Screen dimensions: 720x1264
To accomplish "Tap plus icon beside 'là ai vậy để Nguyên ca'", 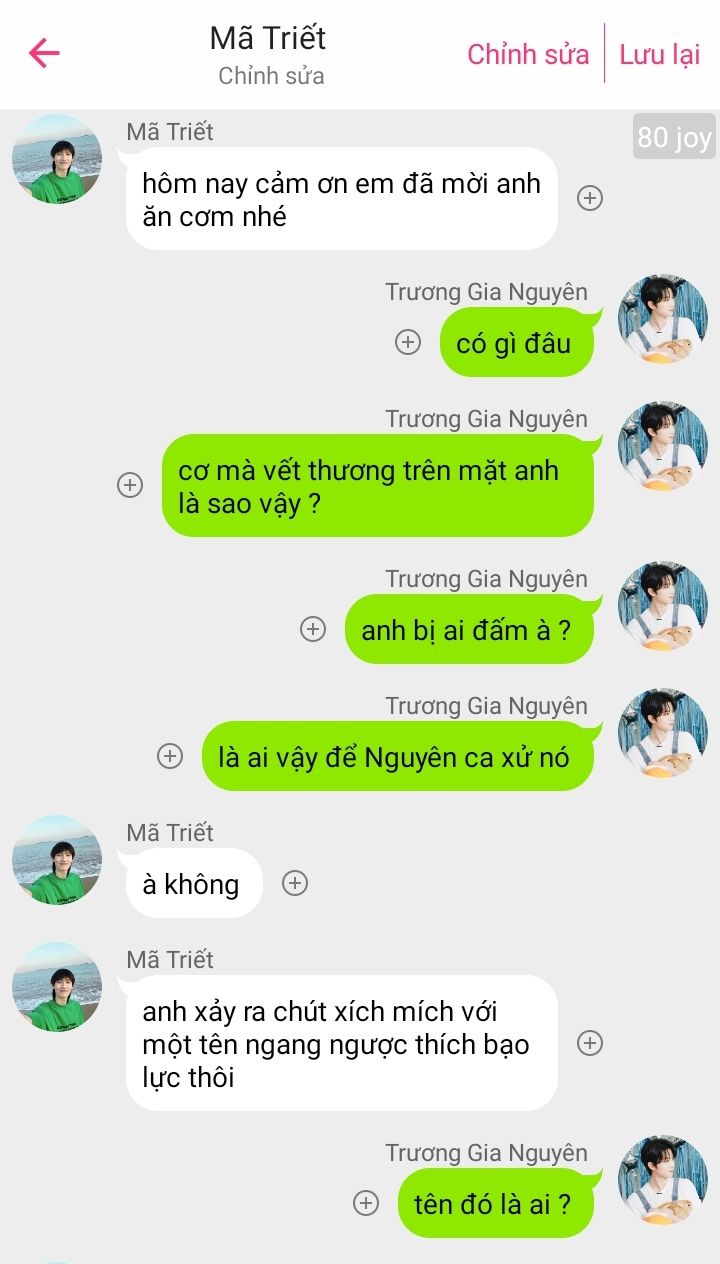I will point(170,756).
